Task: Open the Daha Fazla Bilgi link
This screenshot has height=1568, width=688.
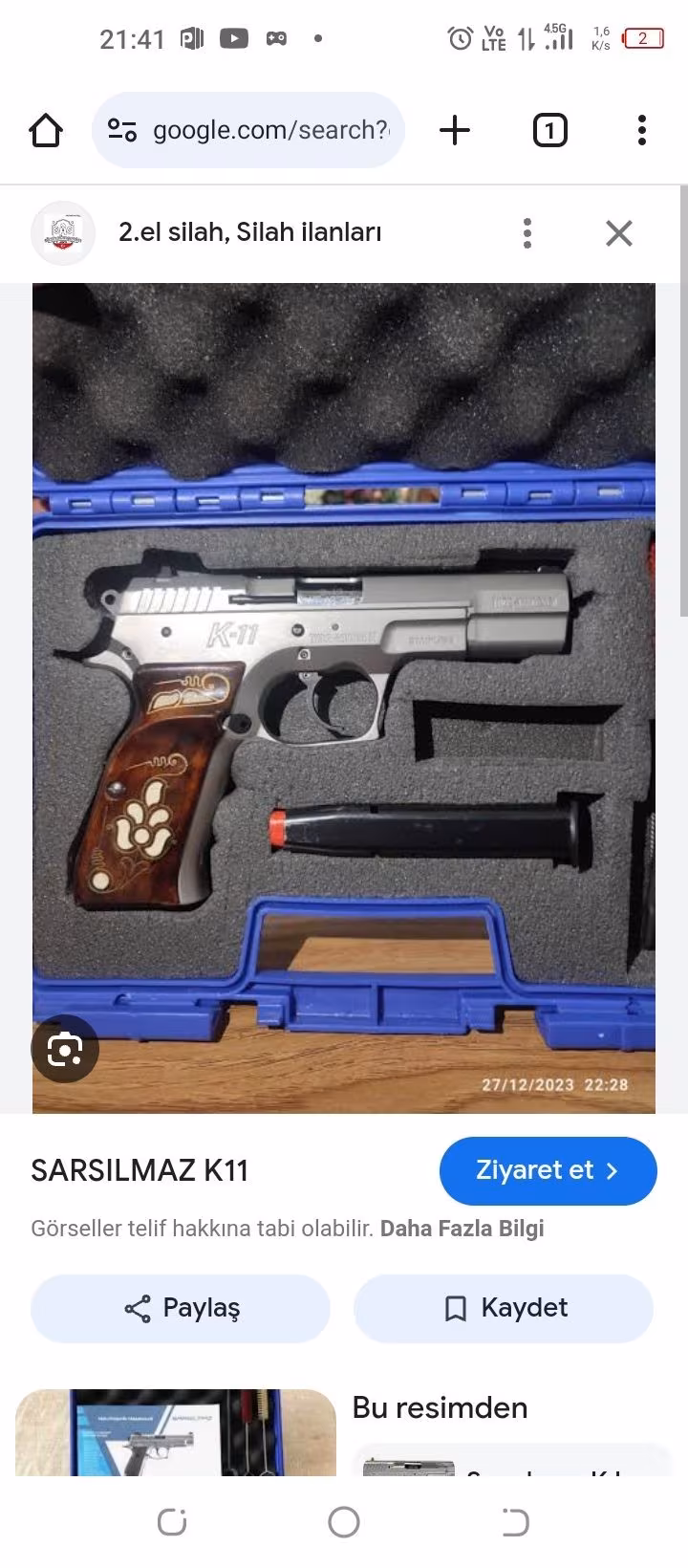Action: pos(462,1228)
